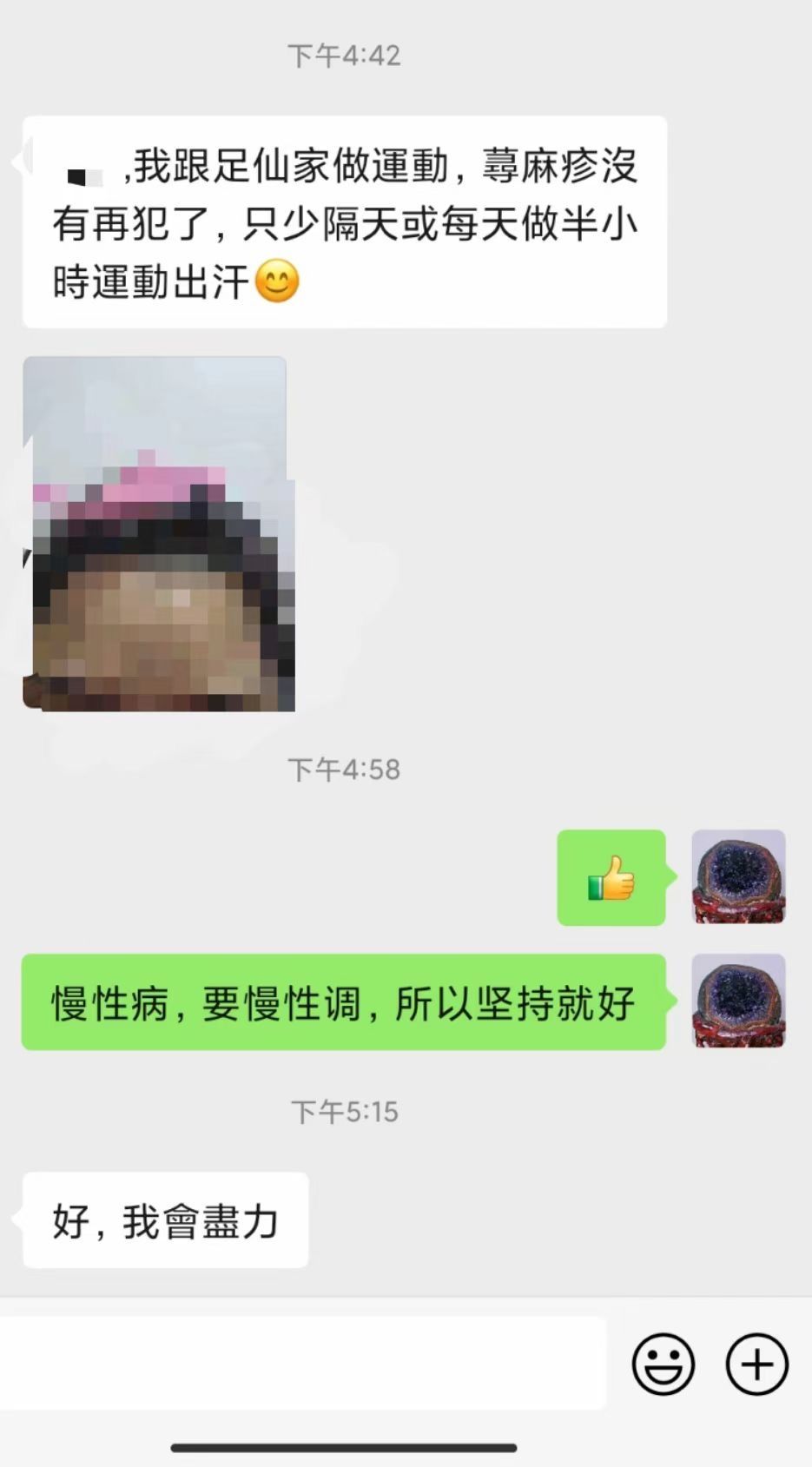Image resolution: width=812 pixels, height=1467 pixels.
Task: Tap the smiley face icon near the input bar
Action: 663,1365
